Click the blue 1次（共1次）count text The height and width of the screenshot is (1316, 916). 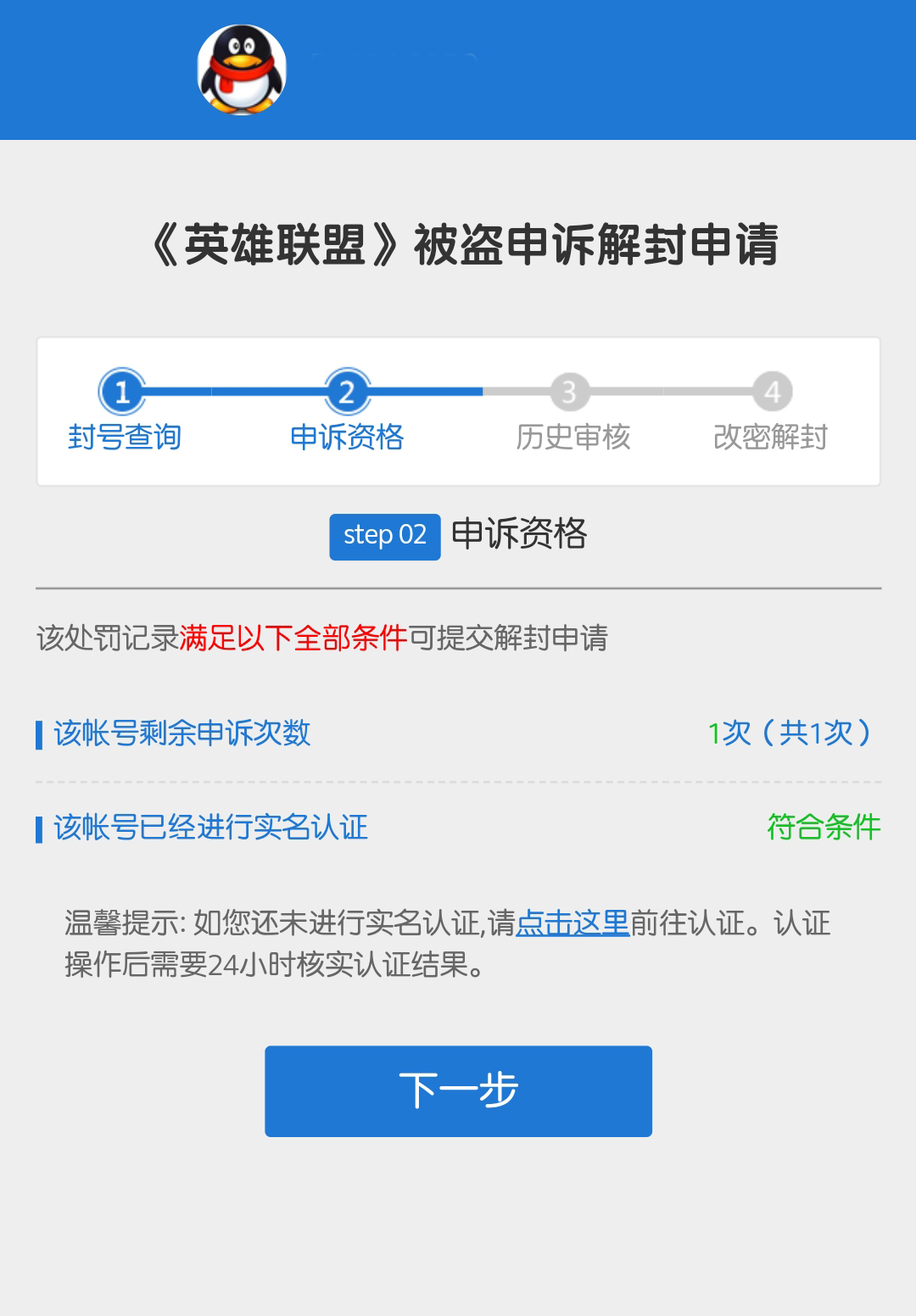(x=789, y=734)
